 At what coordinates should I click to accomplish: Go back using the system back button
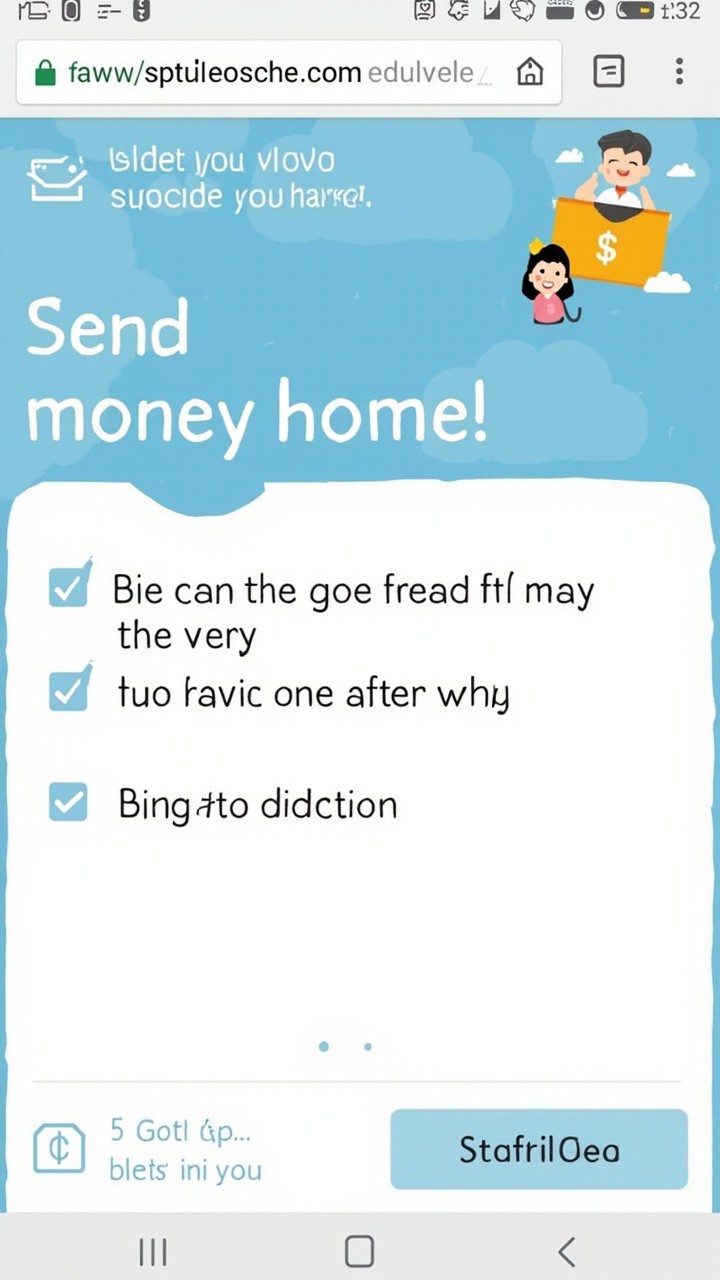click(x=566, y=1251)
